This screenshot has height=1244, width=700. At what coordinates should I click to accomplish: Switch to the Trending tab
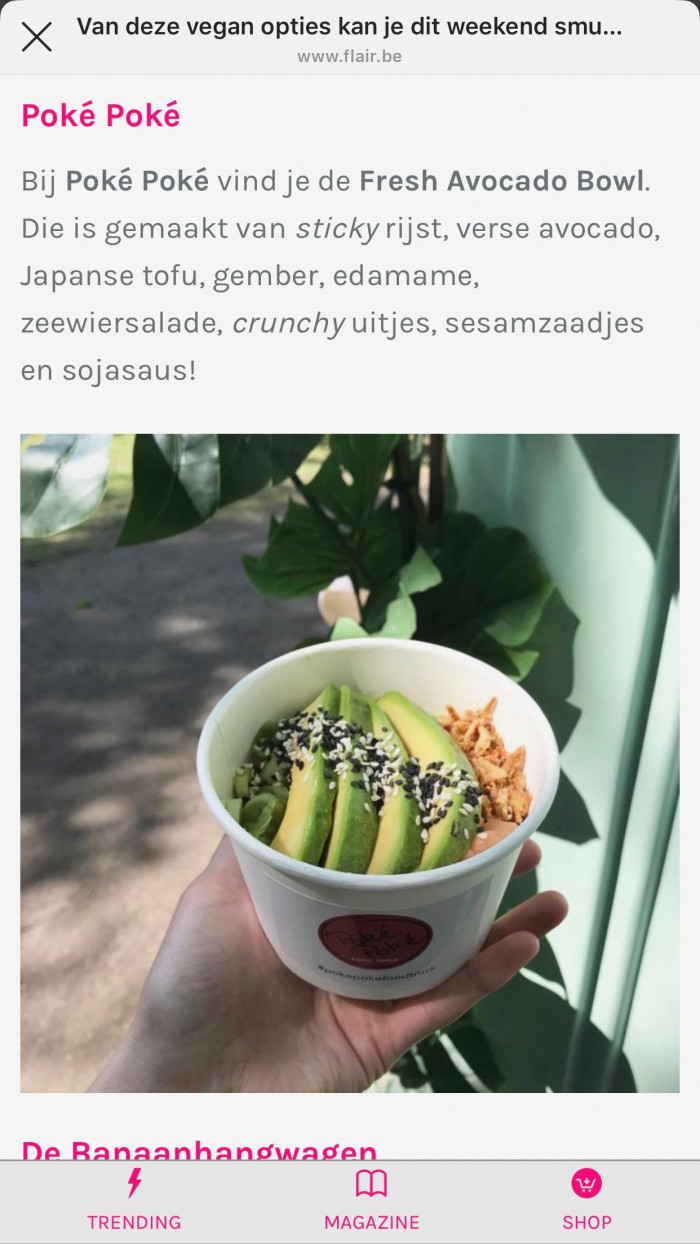(134, 1200)
